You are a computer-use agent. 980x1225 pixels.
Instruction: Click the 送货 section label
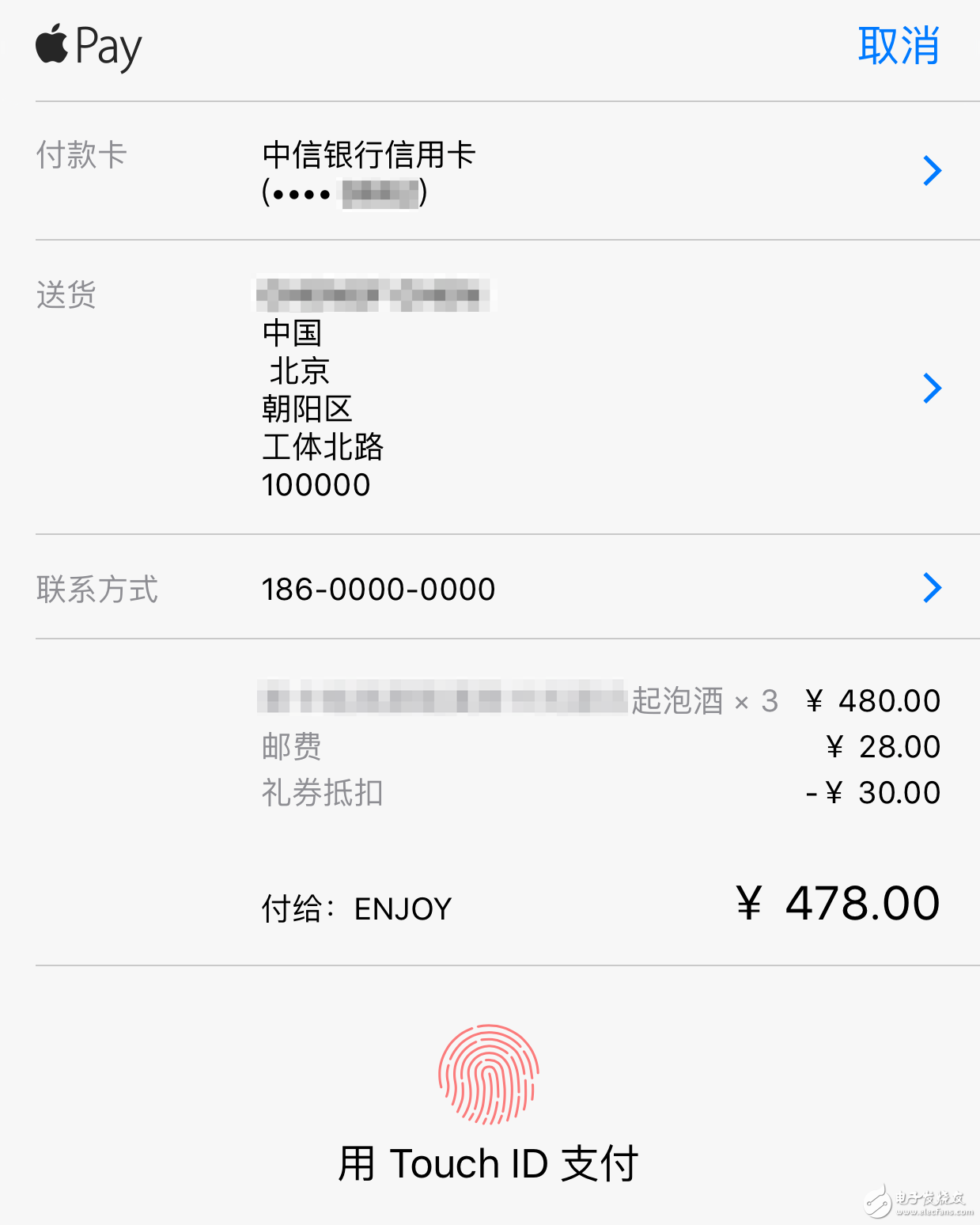point(66,295)
